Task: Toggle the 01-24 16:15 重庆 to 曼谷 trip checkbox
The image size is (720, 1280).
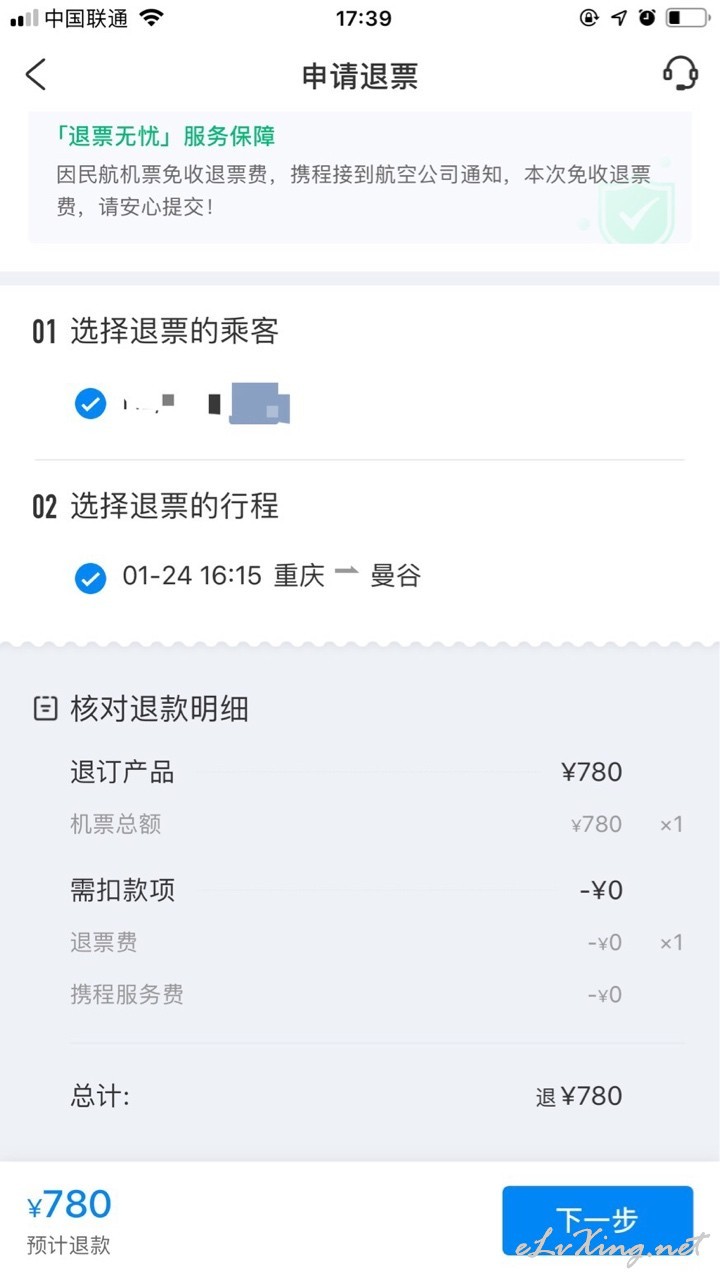Action: [x=90, y=578]
